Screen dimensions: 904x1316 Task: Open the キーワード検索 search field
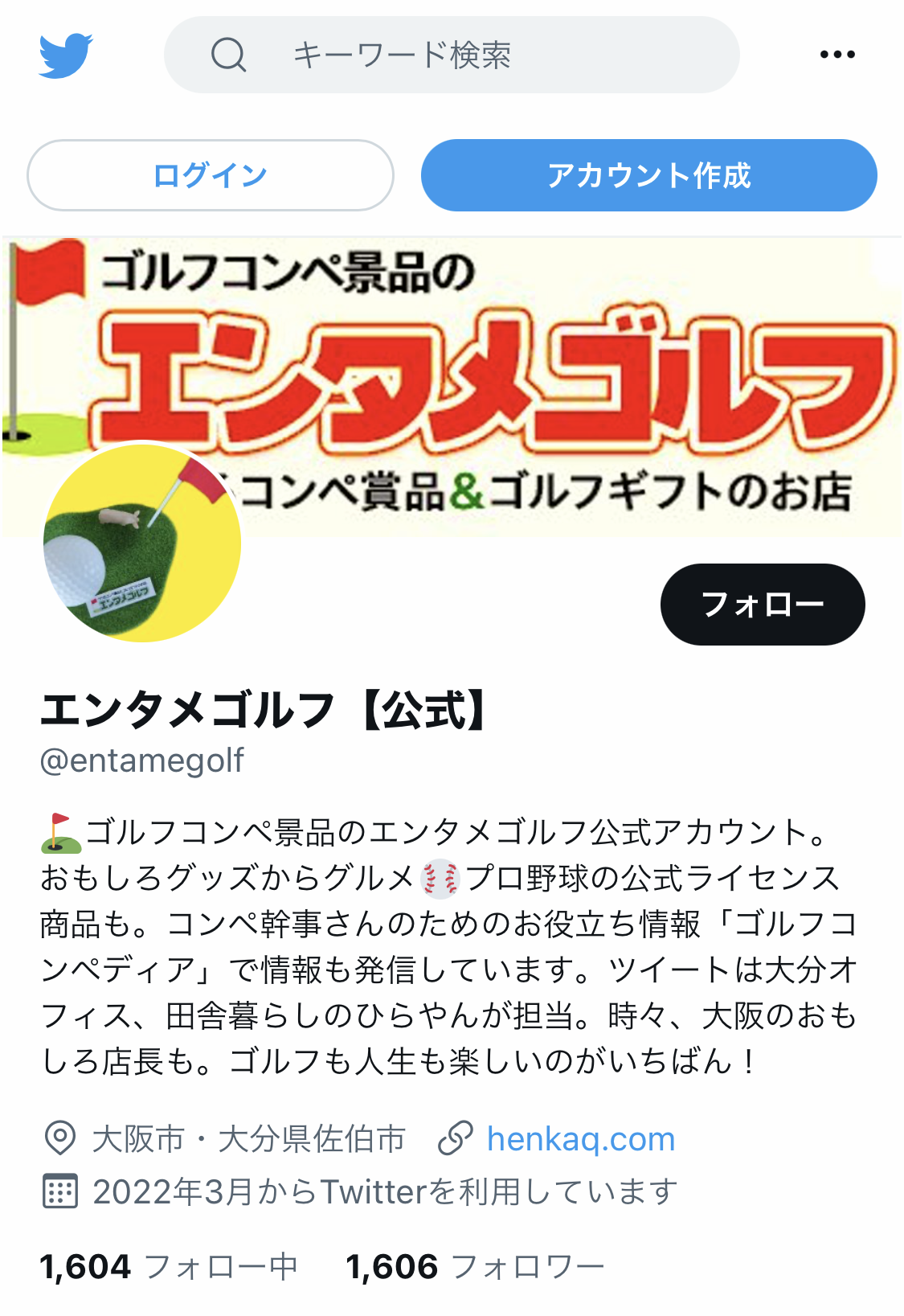click(451, 55)
